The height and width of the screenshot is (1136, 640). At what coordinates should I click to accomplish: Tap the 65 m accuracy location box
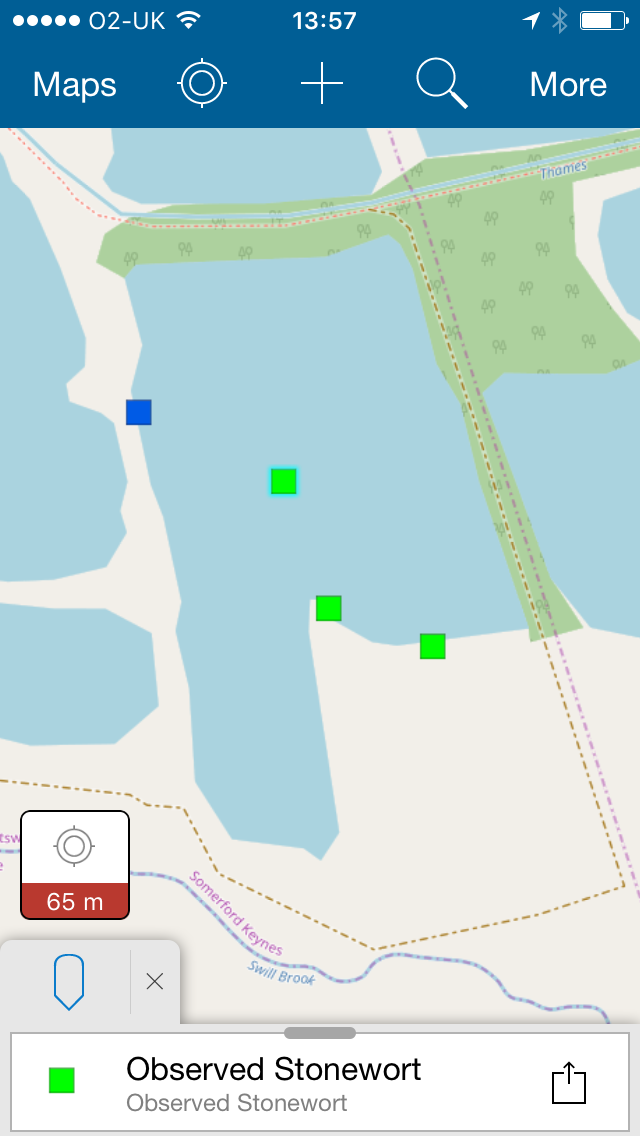tap(75, 865)
